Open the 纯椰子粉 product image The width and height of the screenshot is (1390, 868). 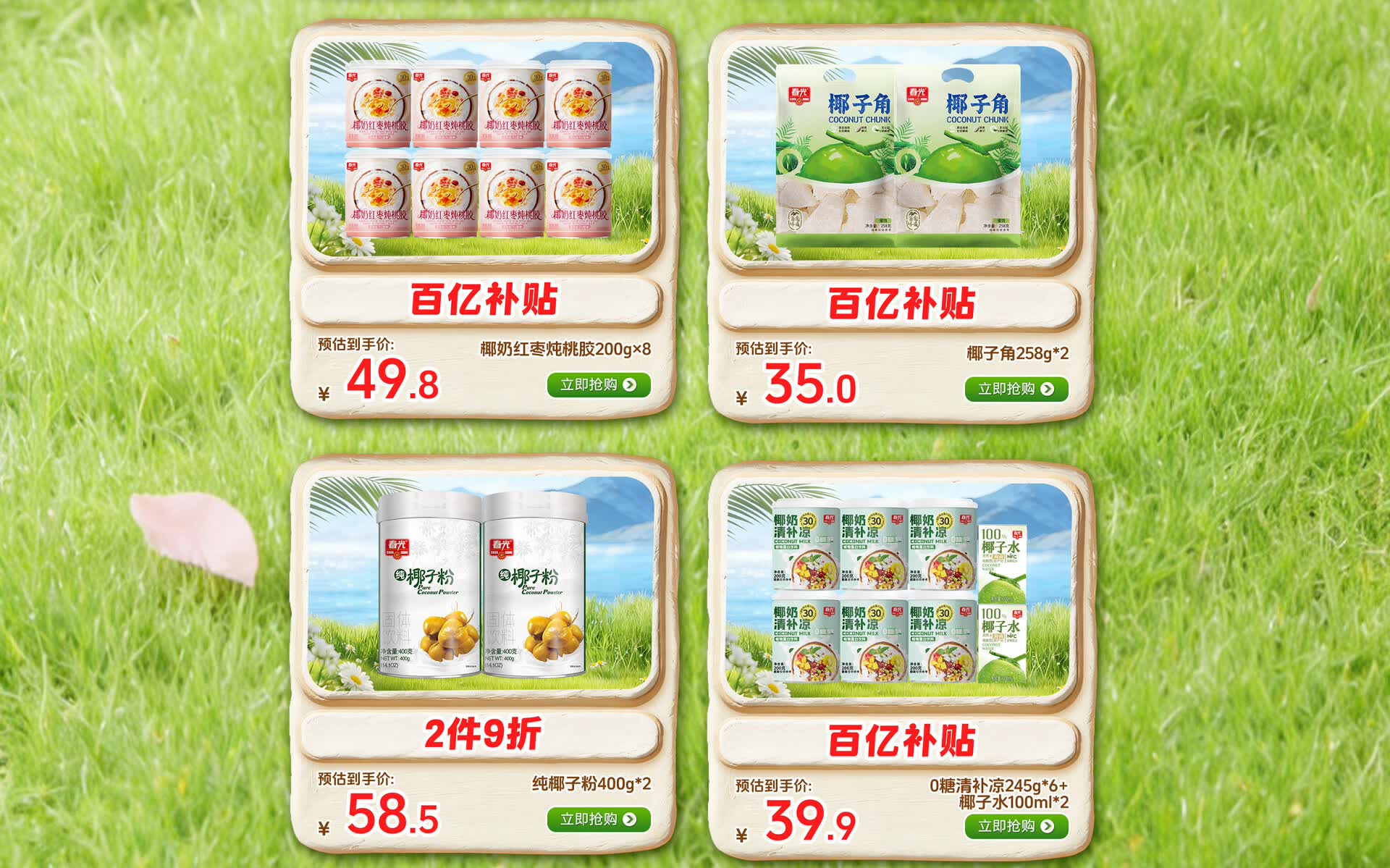pos(483,583)
